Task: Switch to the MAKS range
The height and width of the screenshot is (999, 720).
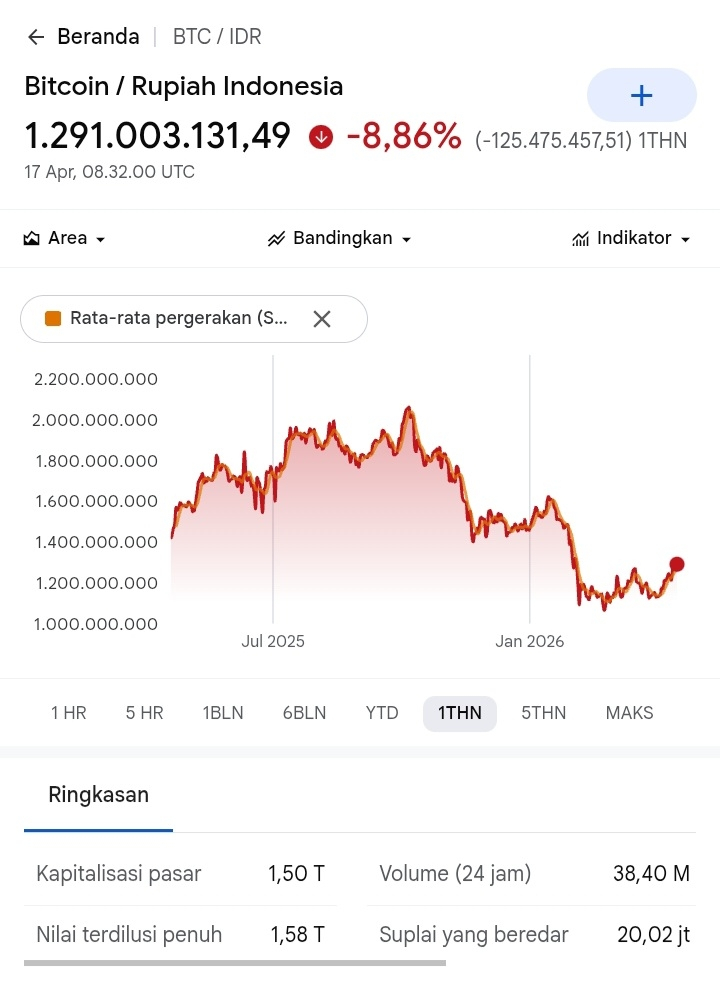Action: [x=629, y=713]
